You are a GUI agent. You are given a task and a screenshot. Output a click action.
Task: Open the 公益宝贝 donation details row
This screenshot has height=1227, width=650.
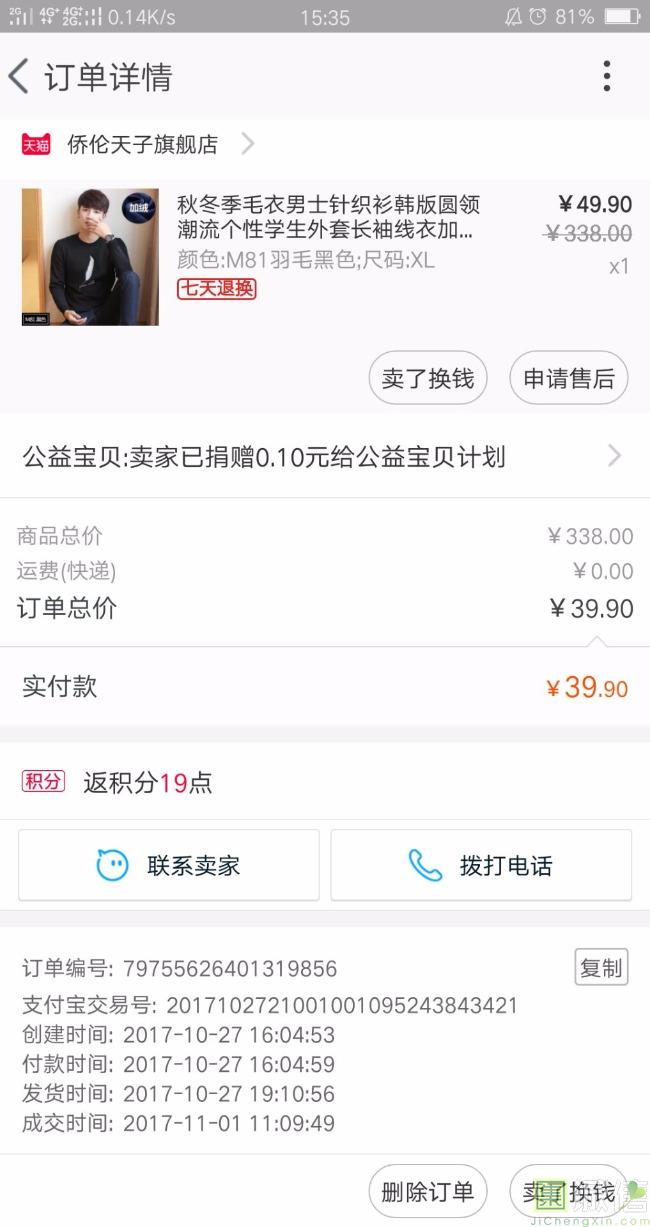(x=325, y=457)
